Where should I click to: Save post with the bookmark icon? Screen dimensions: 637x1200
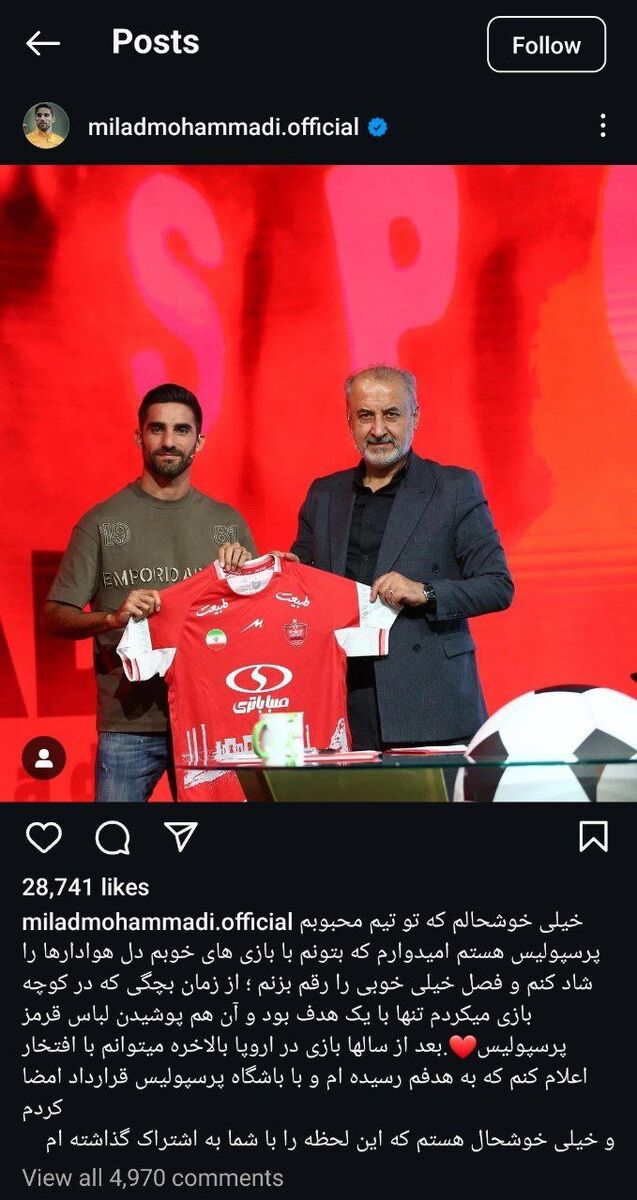(593, 837)
